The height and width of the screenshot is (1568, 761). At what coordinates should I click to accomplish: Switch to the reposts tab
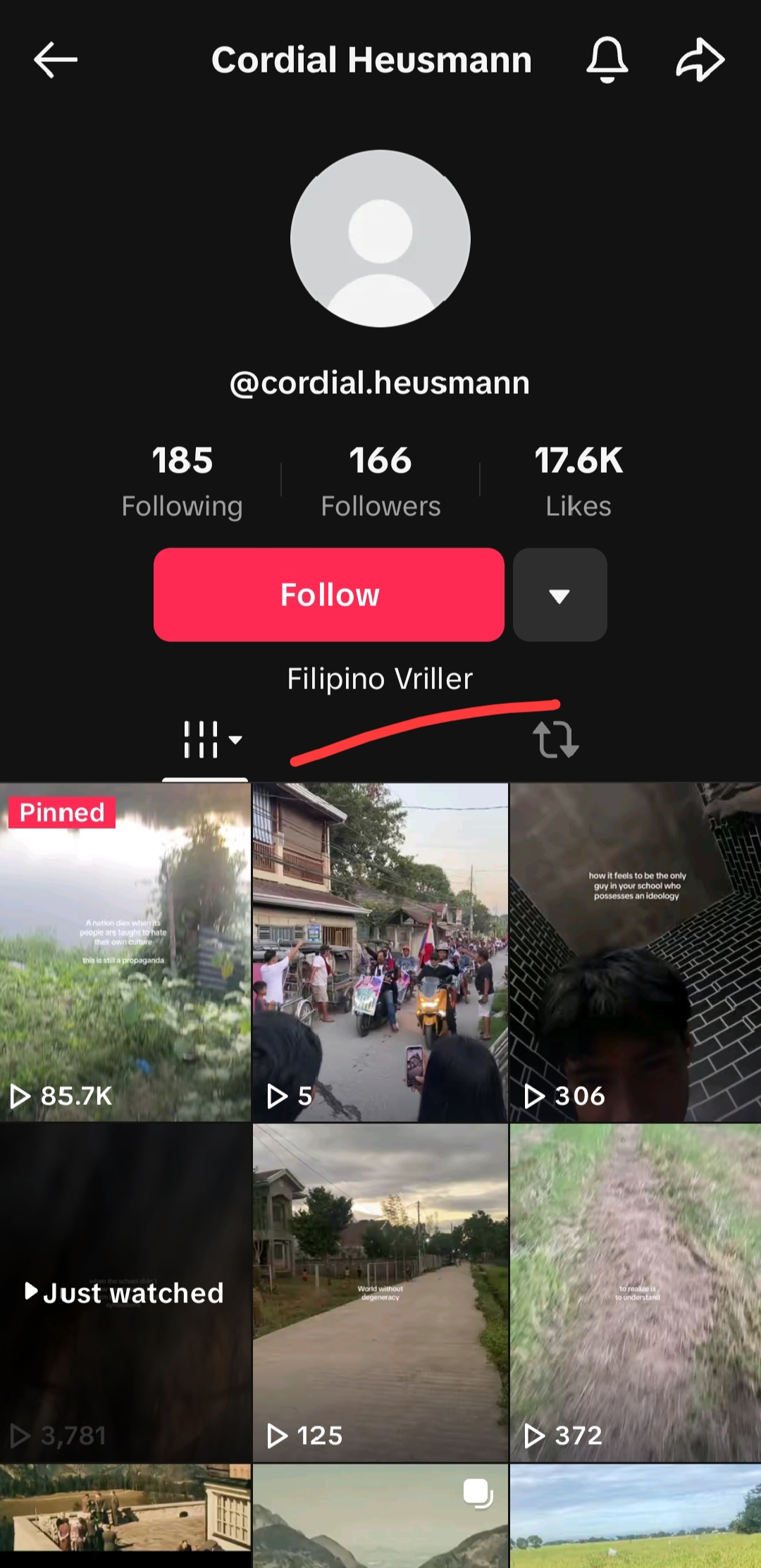coord(555,740)
